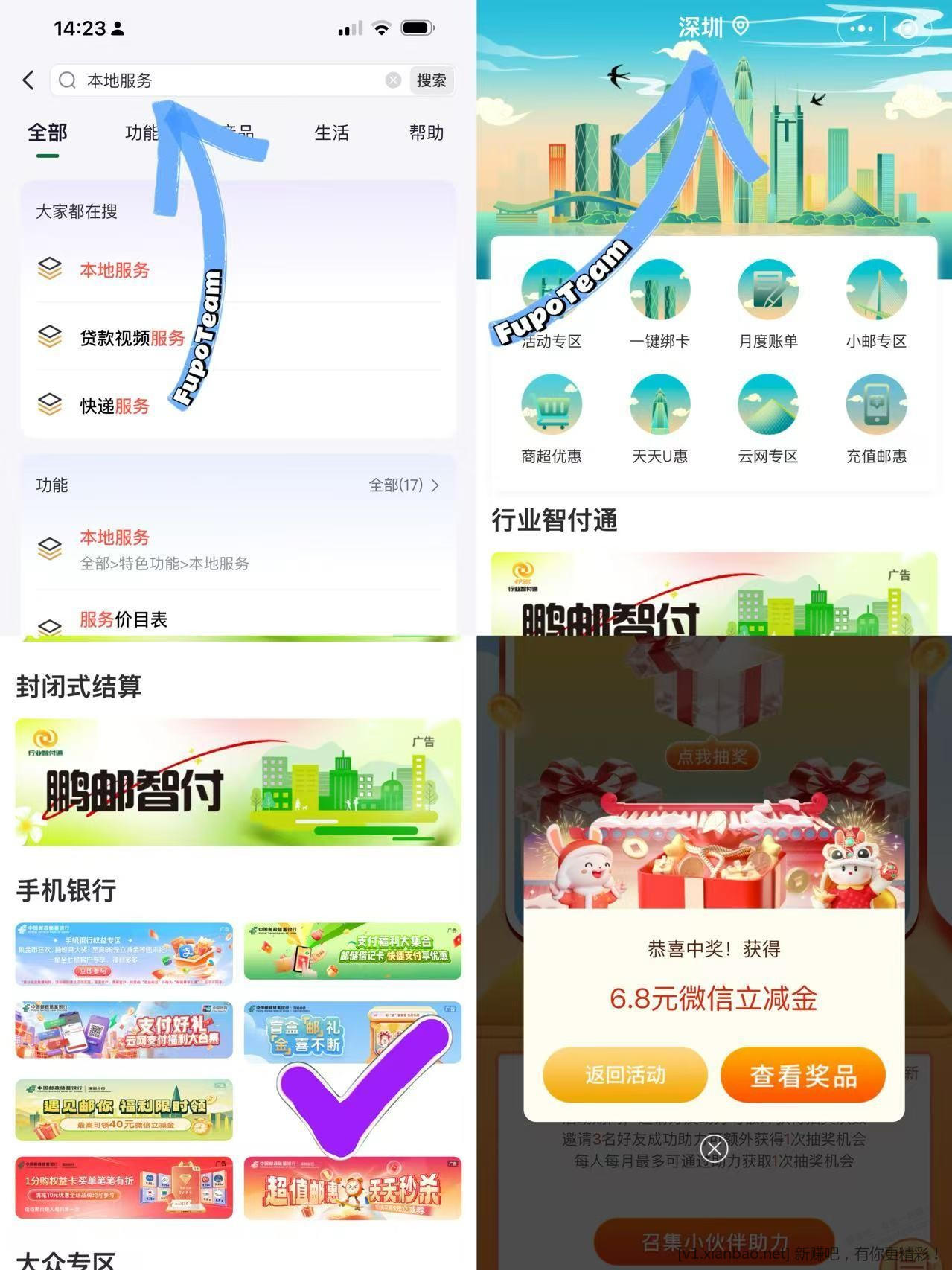Tap 查看奖品 to view prizes
The image size is (952, 1270).
click(x=802, y=1074)
